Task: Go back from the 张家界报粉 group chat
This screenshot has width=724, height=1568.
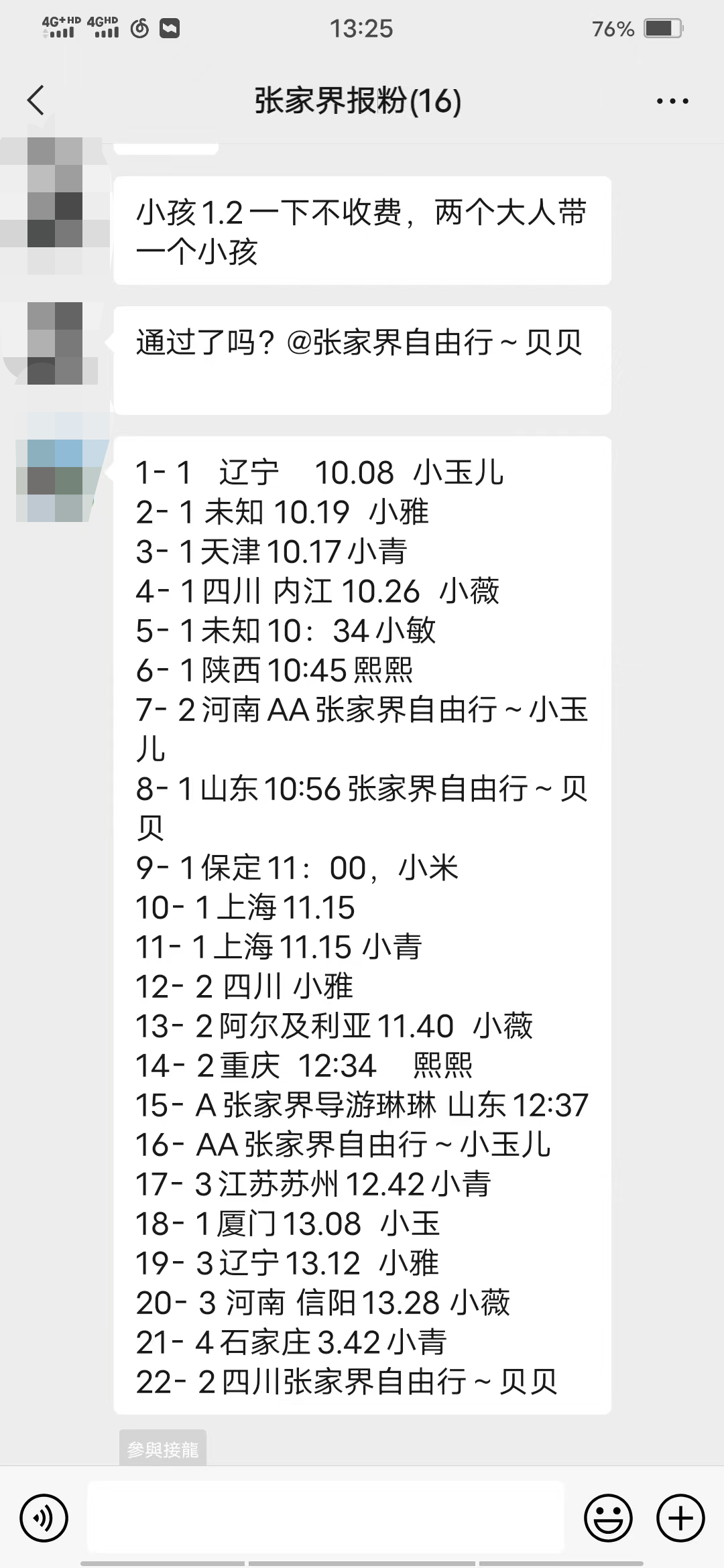Action: [x=36, y=101]
